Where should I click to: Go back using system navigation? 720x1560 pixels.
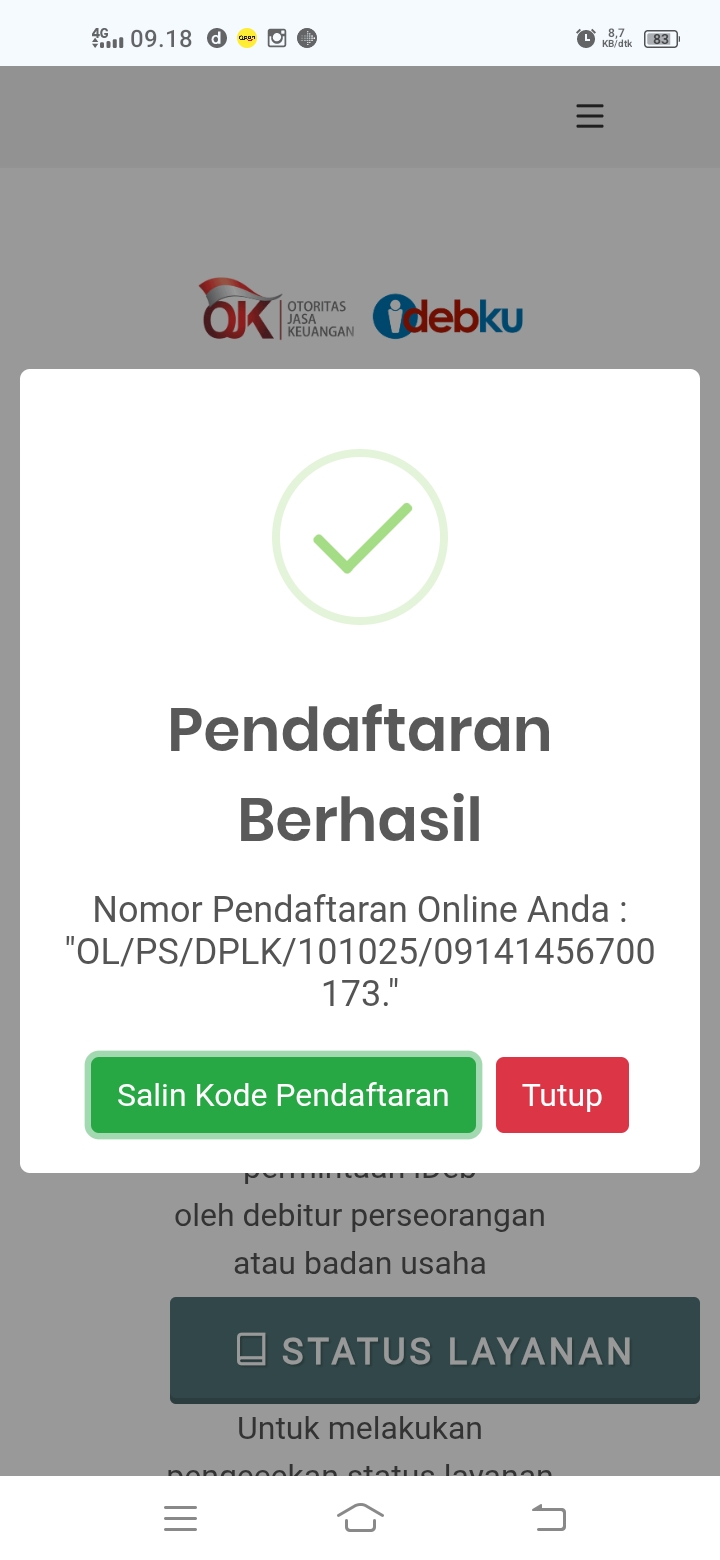point(548,1518)
